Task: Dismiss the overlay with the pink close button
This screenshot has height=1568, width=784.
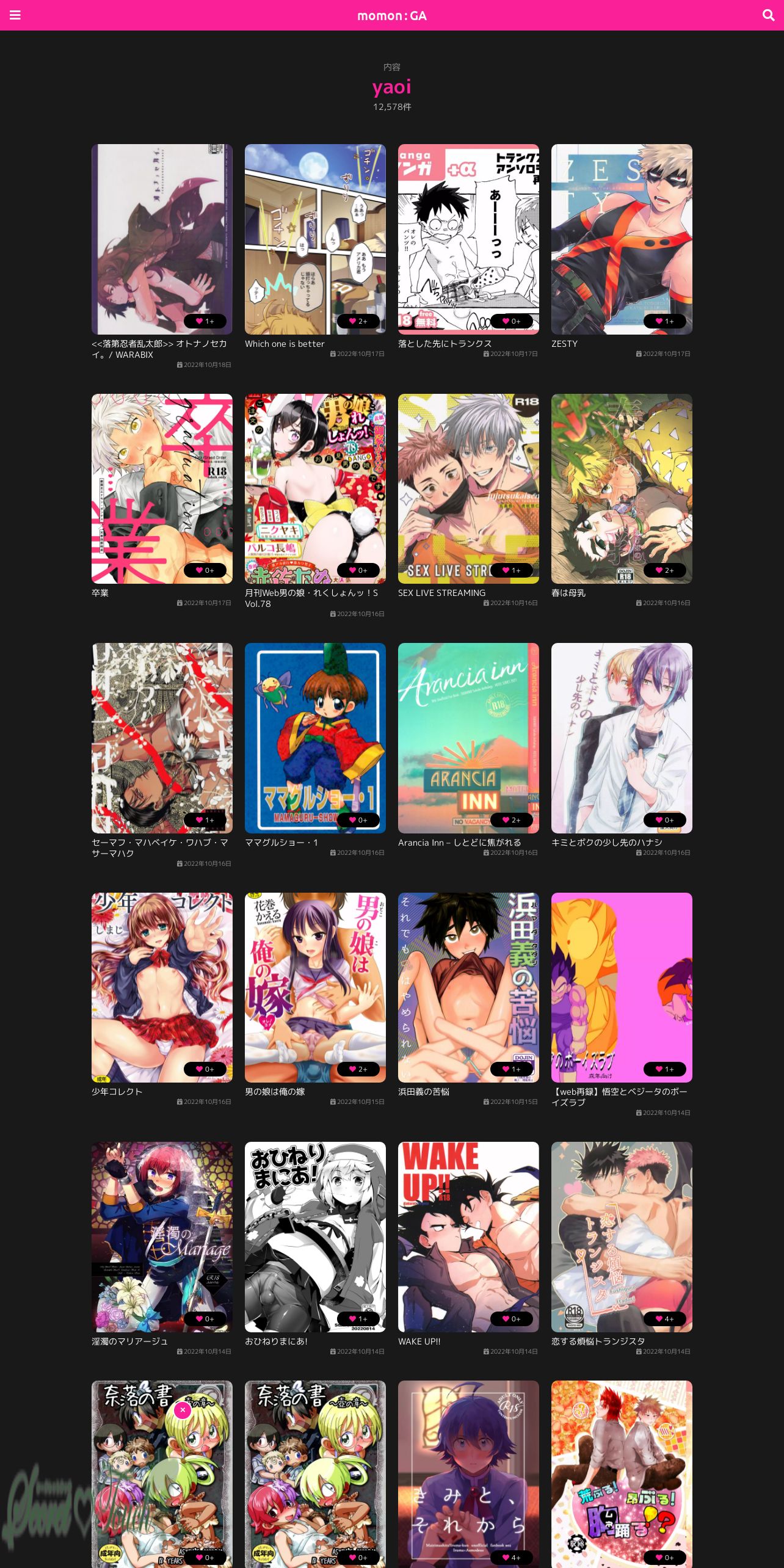Action: tap(183, 1410)
